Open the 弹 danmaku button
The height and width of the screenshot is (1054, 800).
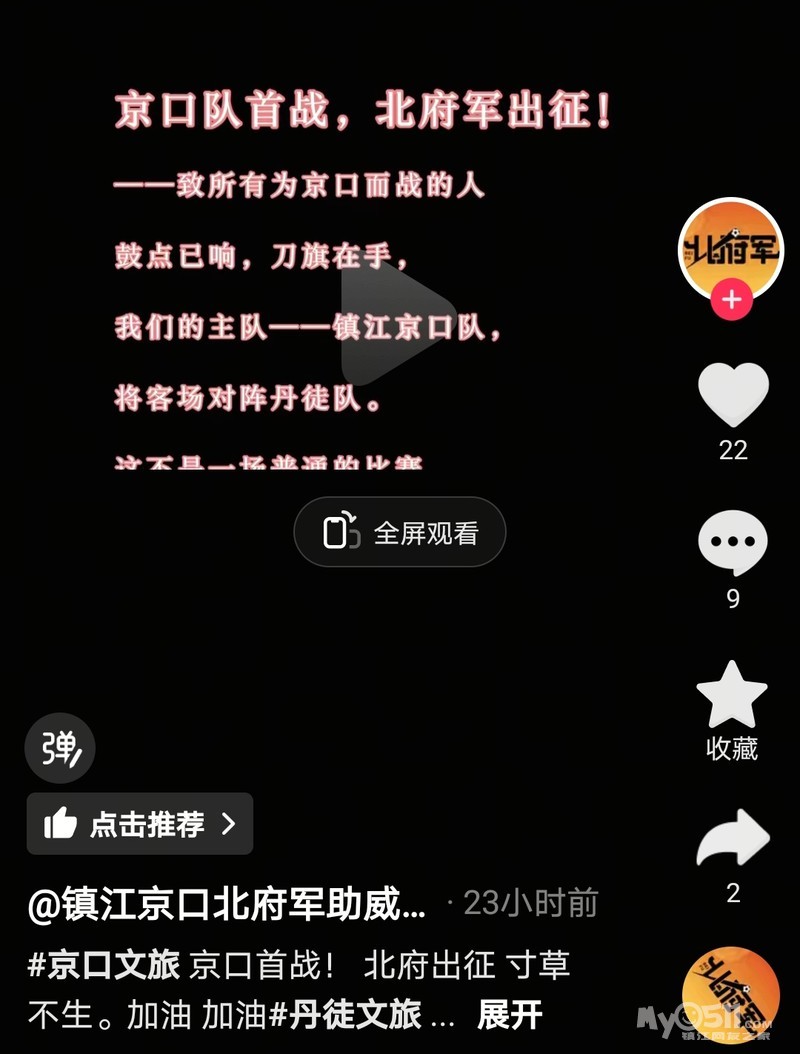60,748
